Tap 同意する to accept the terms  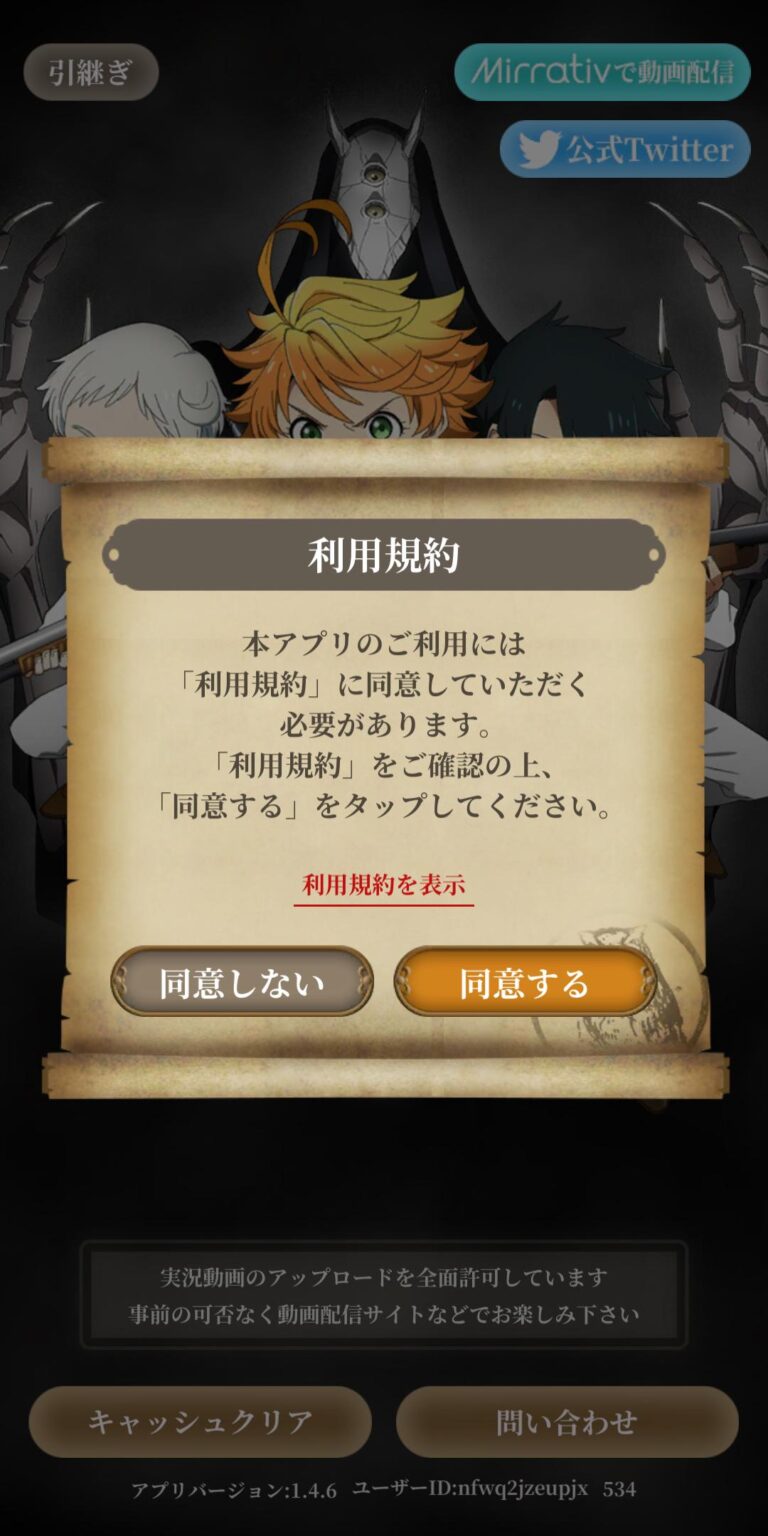[x=525, y=982]
